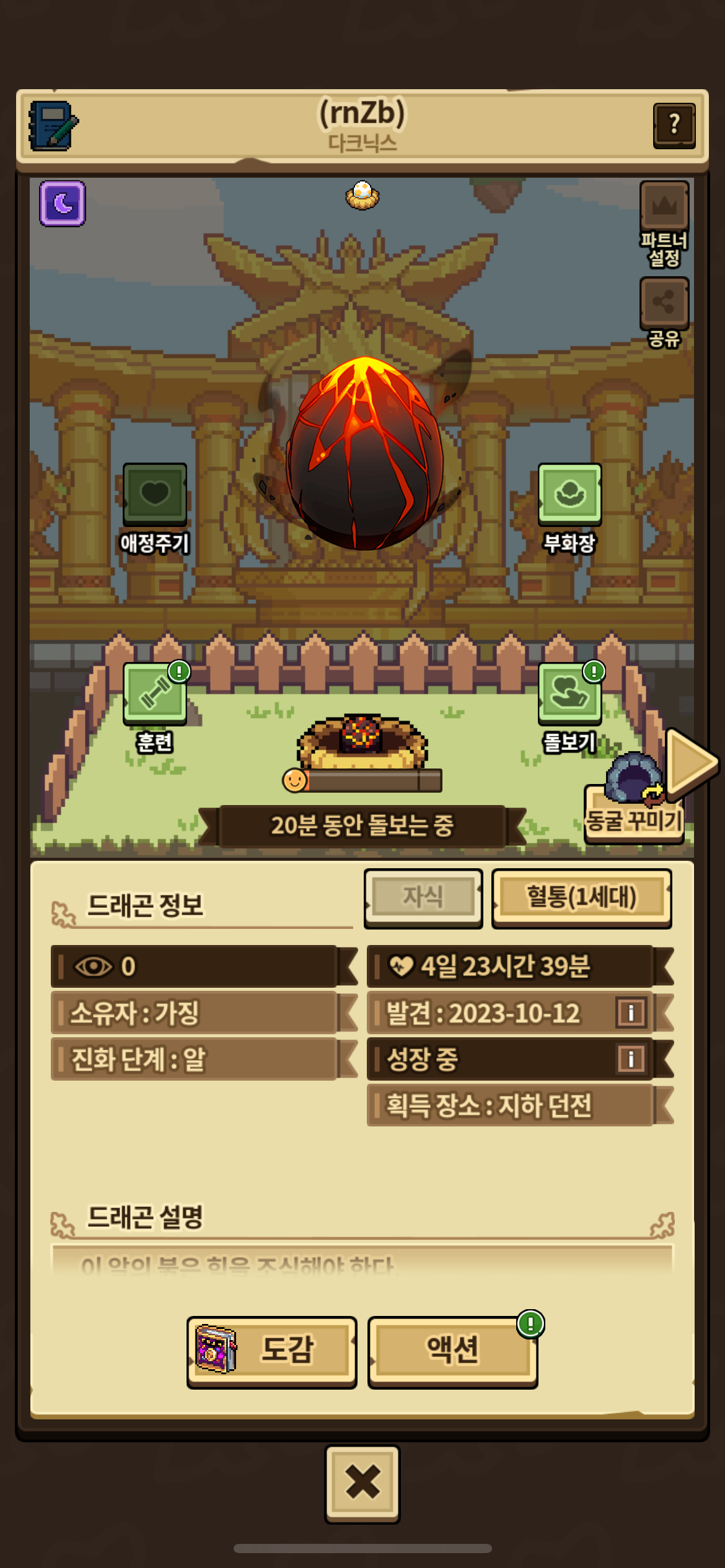Open the question mark help button

click(x=674, y=126)
